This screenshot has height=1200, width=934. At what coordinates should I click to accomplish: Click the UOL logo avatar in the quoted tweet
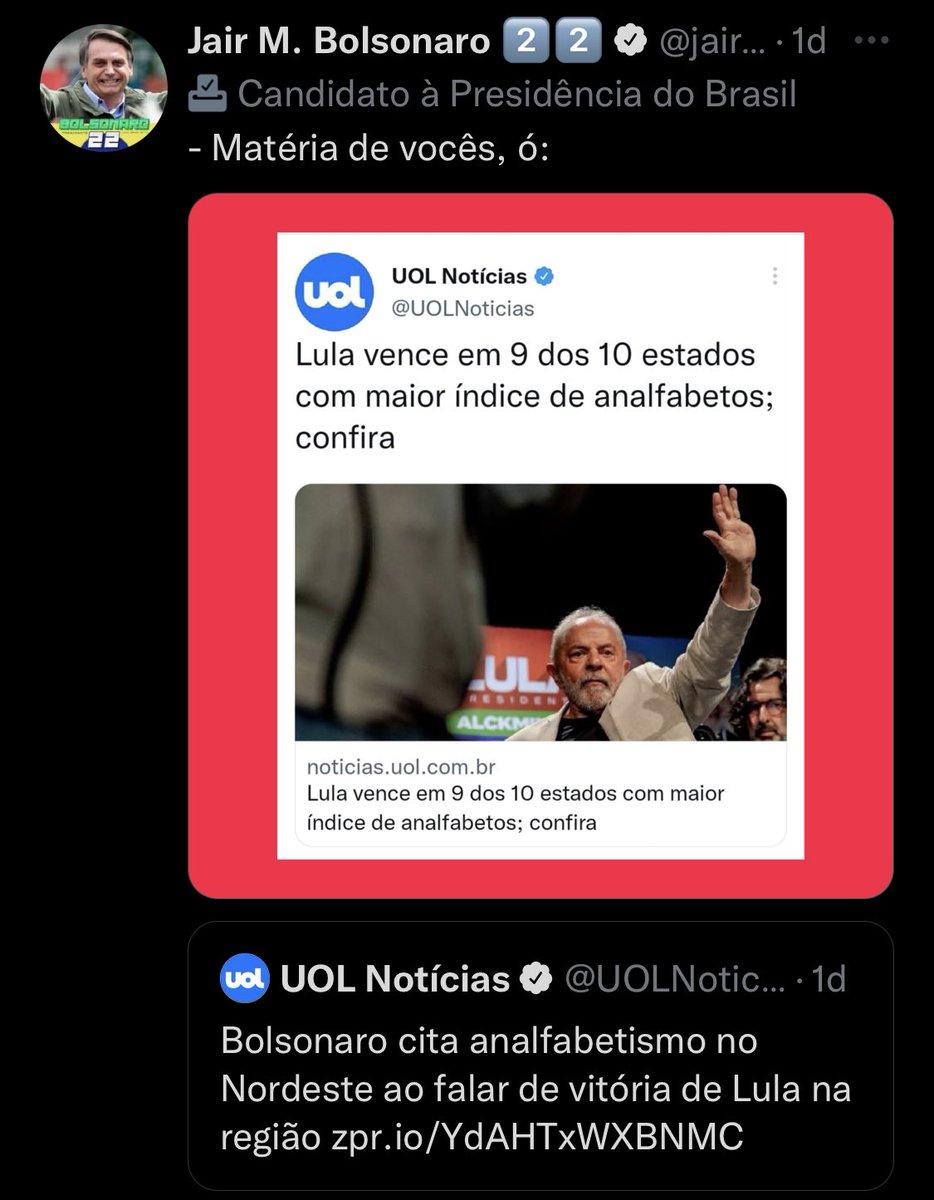click(x=243, y=980)
